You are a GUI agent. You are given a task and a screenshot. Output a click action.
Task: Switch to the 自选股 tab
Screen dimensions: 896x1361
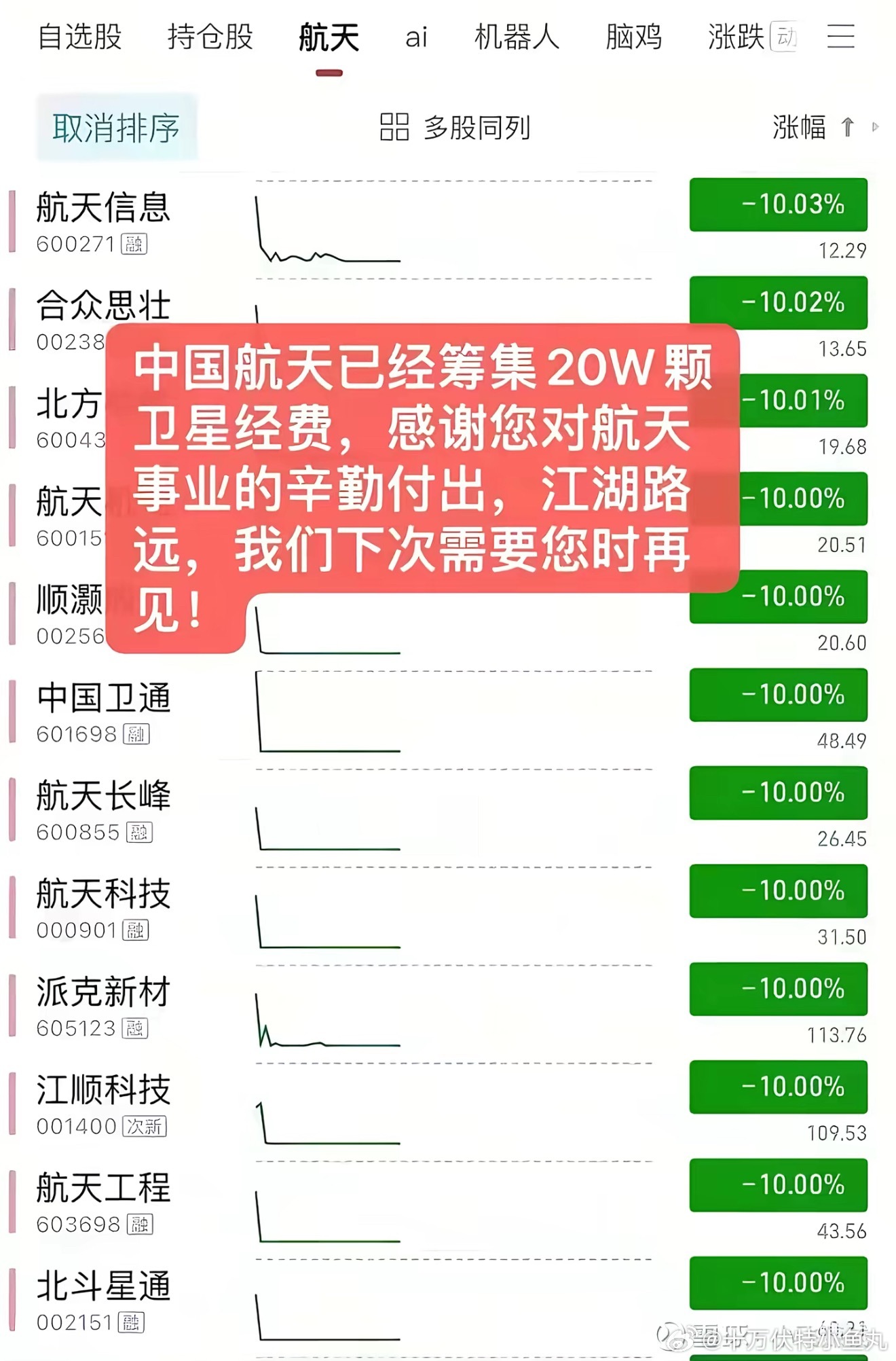click(x=79, y=39)
